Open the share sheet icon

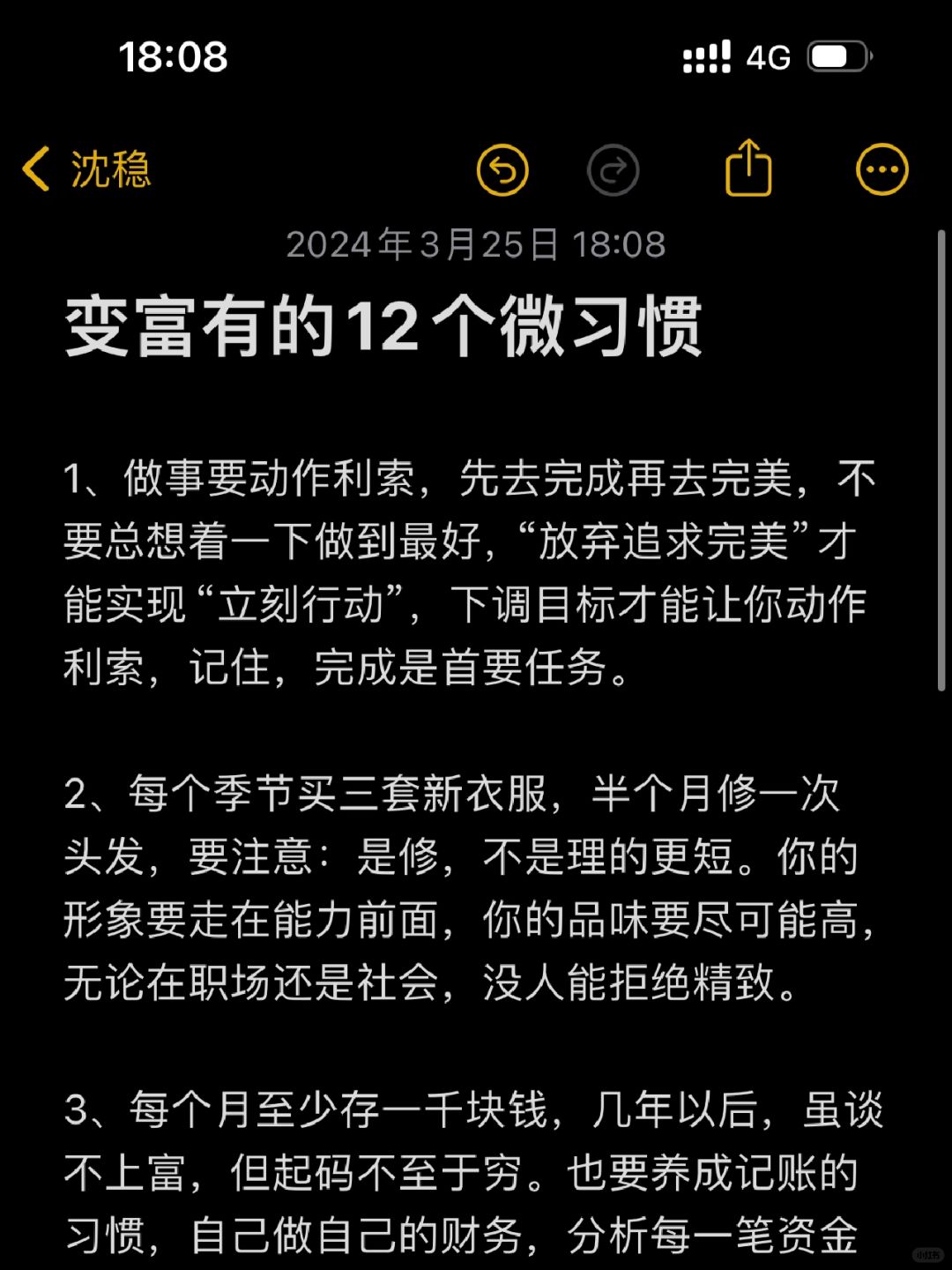[x=748, y=168]
